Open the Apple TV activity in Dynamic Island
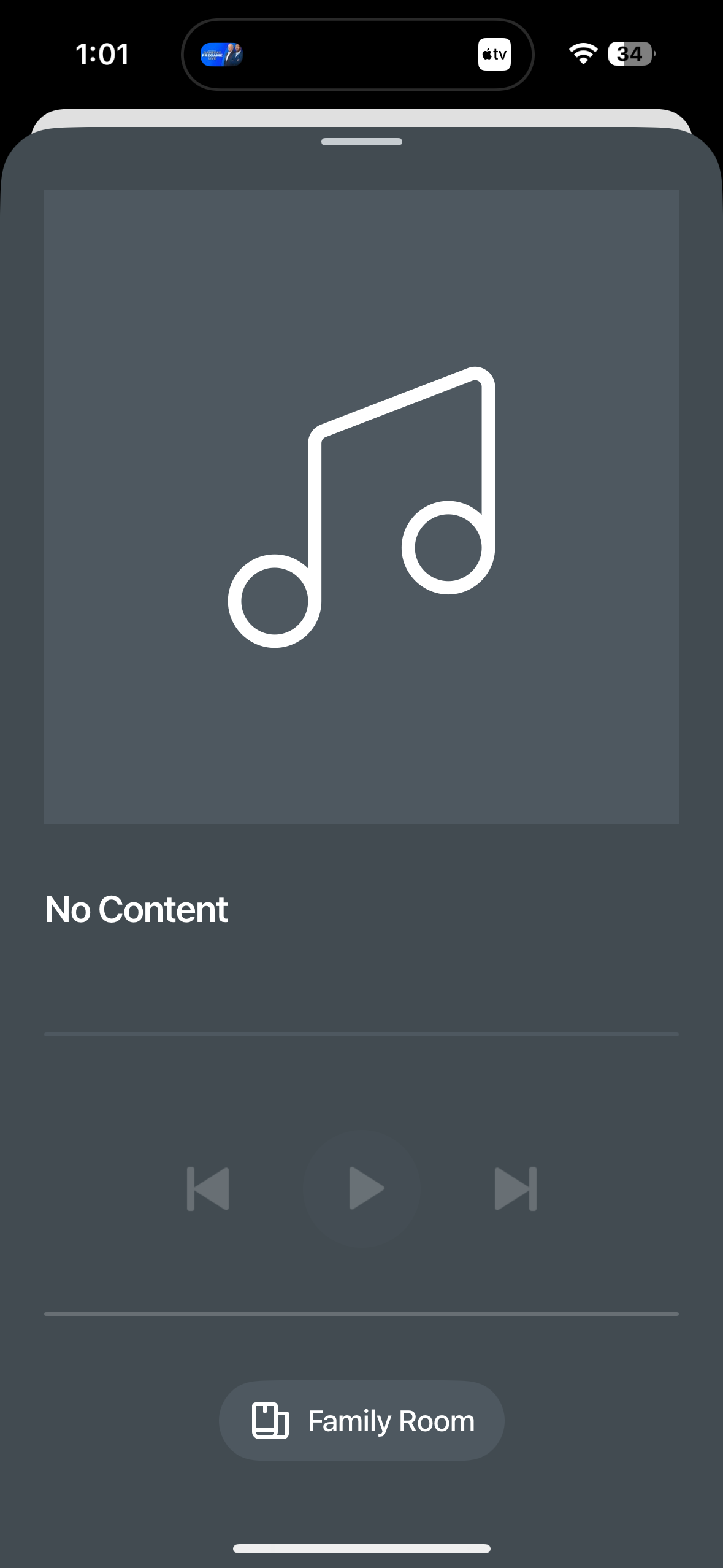723x1568 pixels. point(494,55)
